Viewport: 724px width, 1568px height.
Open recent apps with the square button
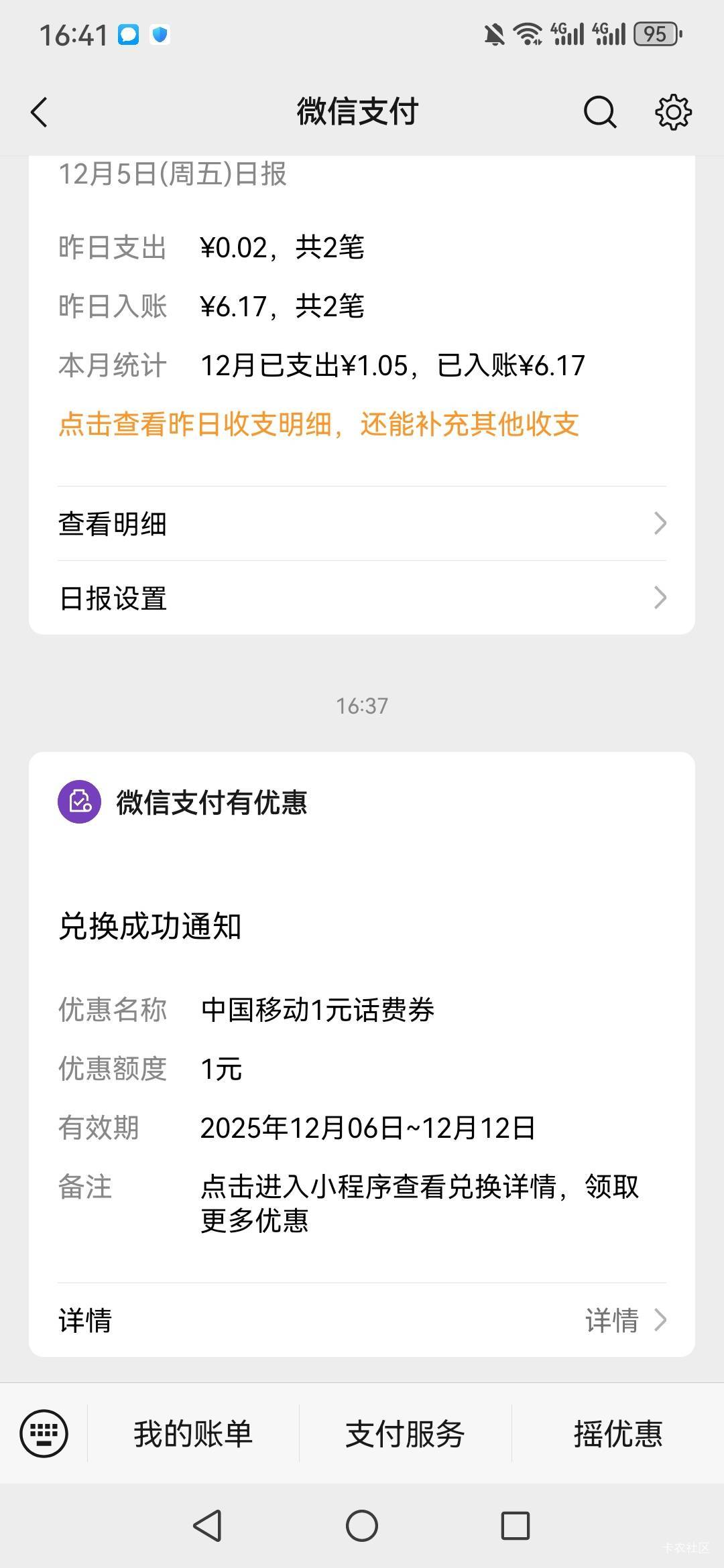tap(516, 1526)
